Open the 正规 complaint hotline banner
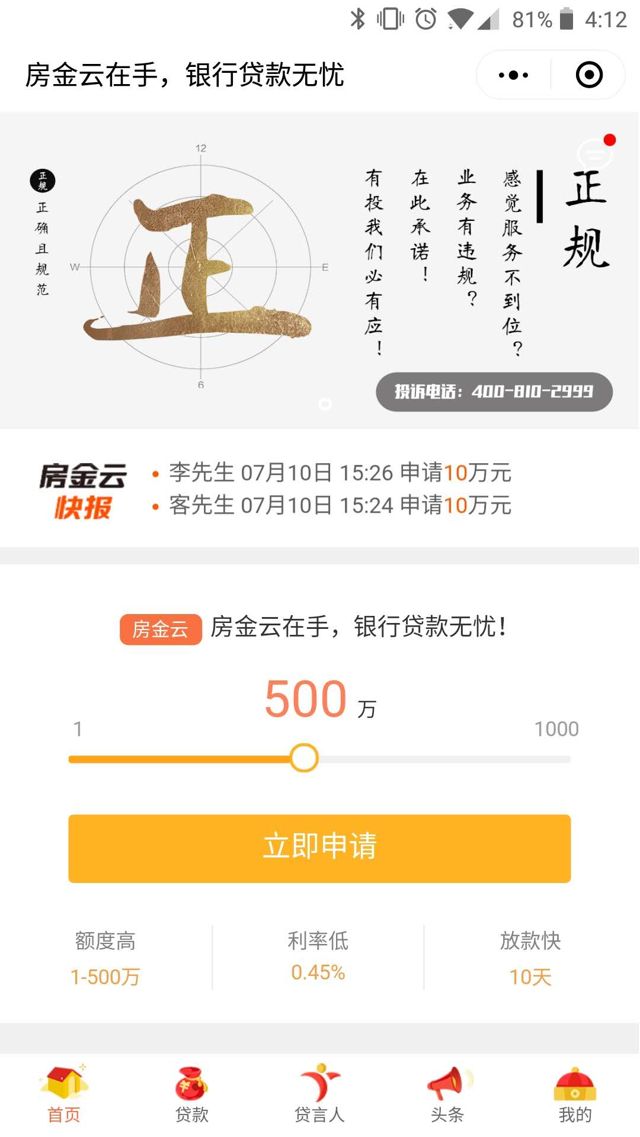 [320, 270]
